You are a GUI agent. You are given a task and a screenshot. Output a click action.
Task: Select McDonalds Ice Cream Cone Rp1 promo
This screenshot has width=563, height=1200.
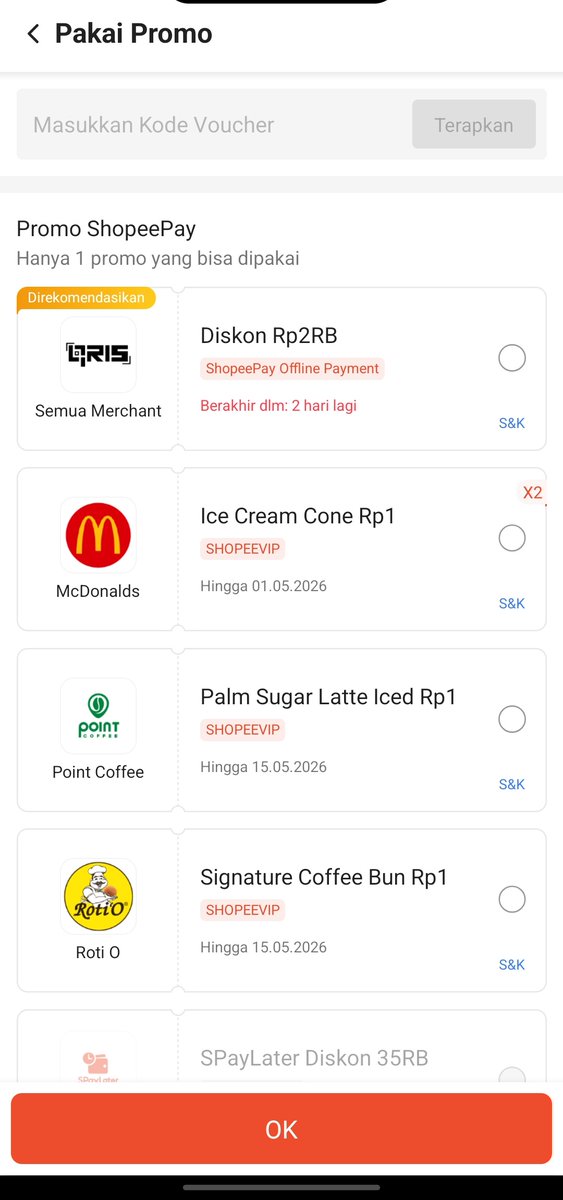(x=512, y=538)
